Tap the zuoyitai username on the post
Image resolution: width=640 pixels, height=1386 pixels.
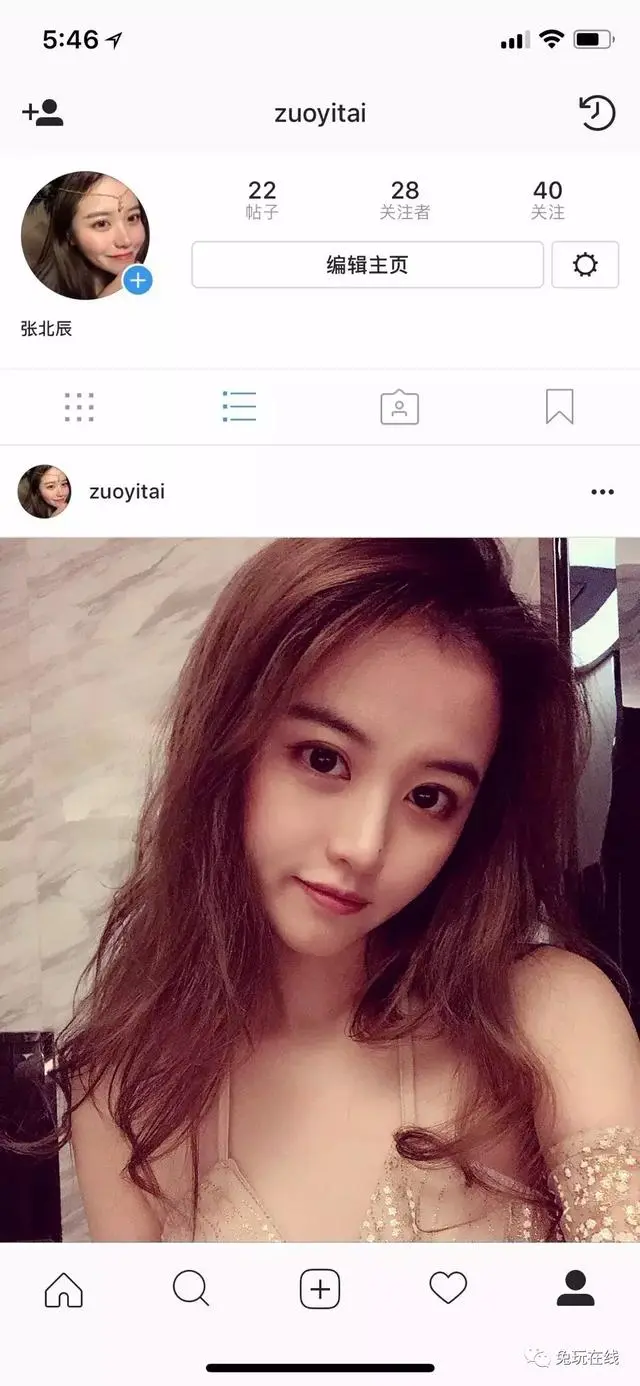pos(127,492)
